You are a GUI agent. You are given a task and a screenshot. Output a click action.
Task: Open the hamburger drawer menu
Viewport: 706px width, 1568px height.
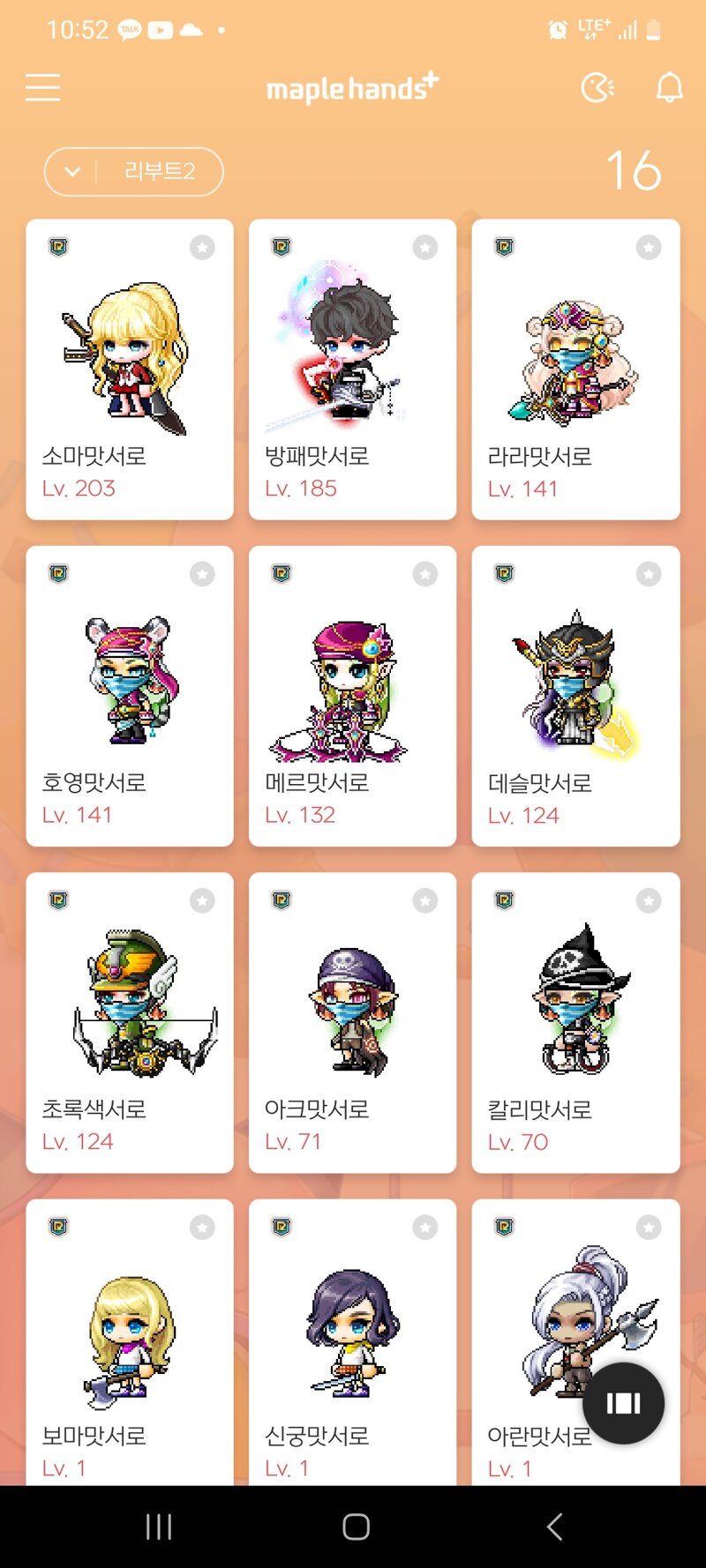(x=42, y=87)
